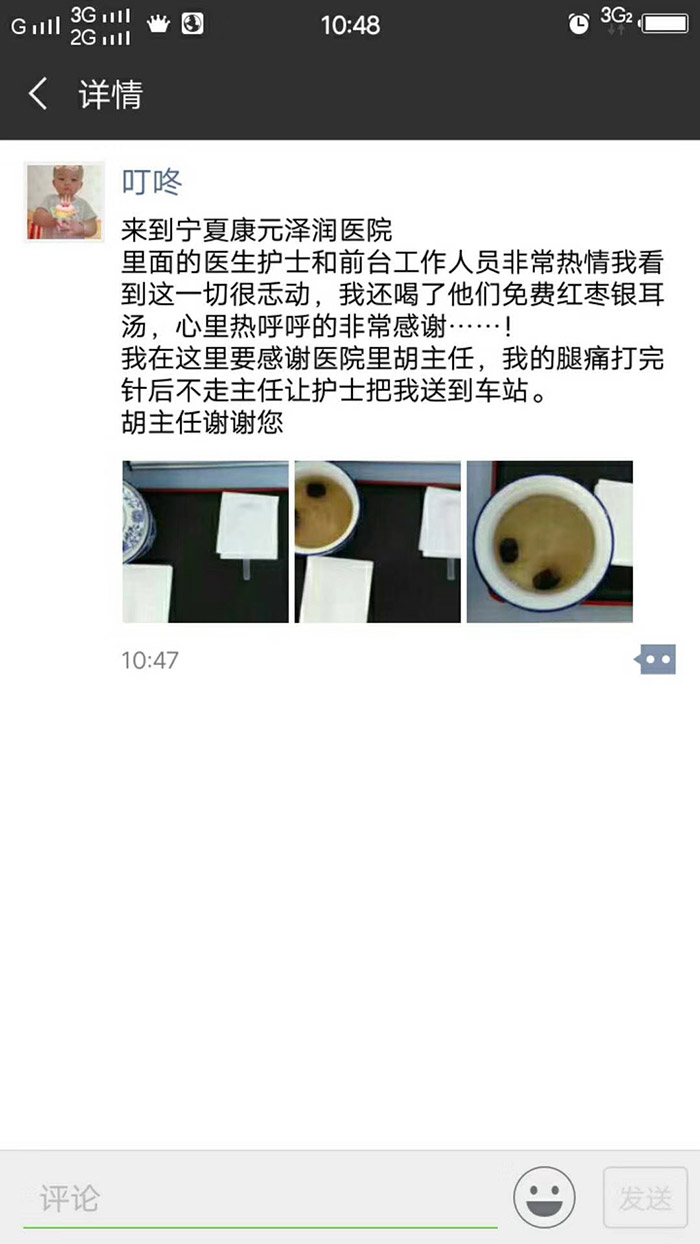Image resolution: width=700 pixels, height=1244 pixels.
Task: Open the like and comment bubble menu
Action: coord(655,659)
